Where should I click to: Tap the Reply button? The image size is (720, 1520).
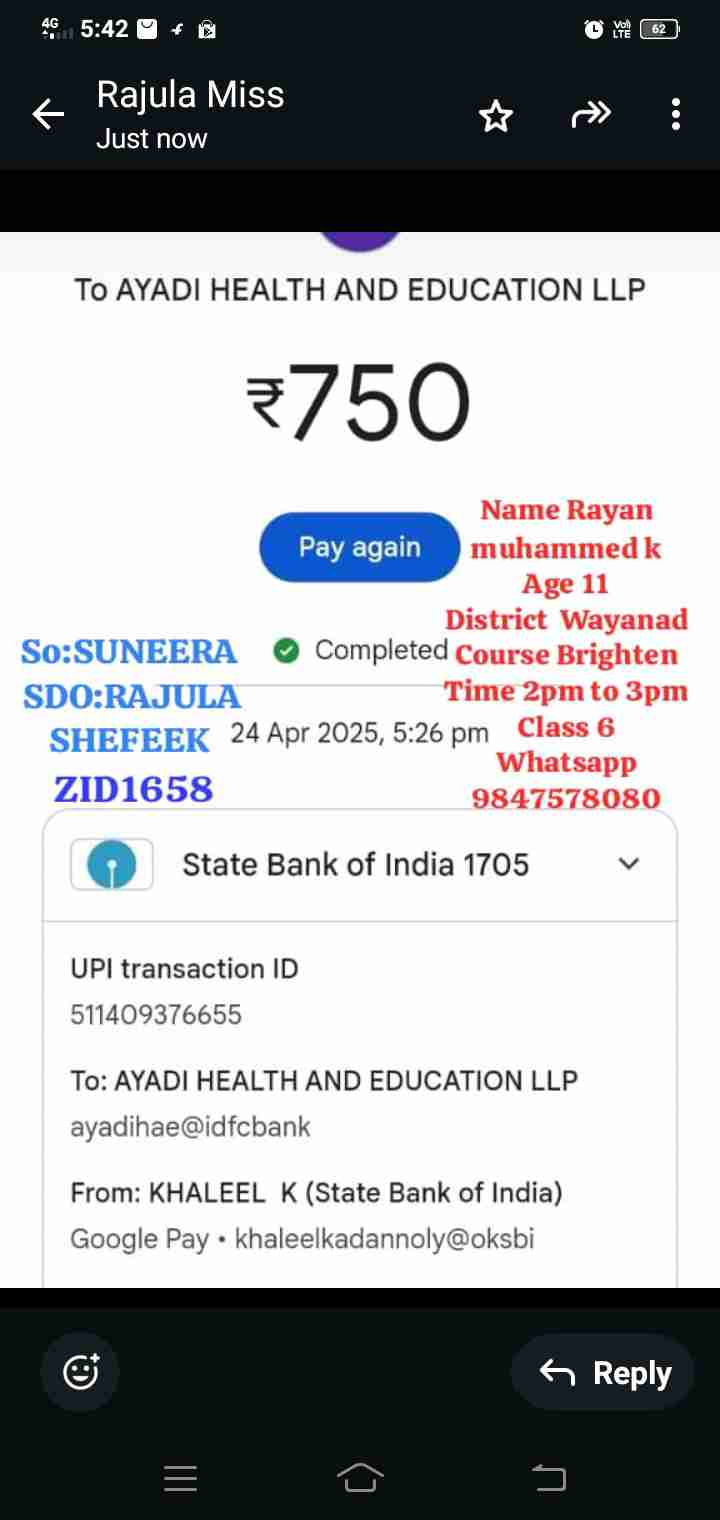[x=606, y=1373]
